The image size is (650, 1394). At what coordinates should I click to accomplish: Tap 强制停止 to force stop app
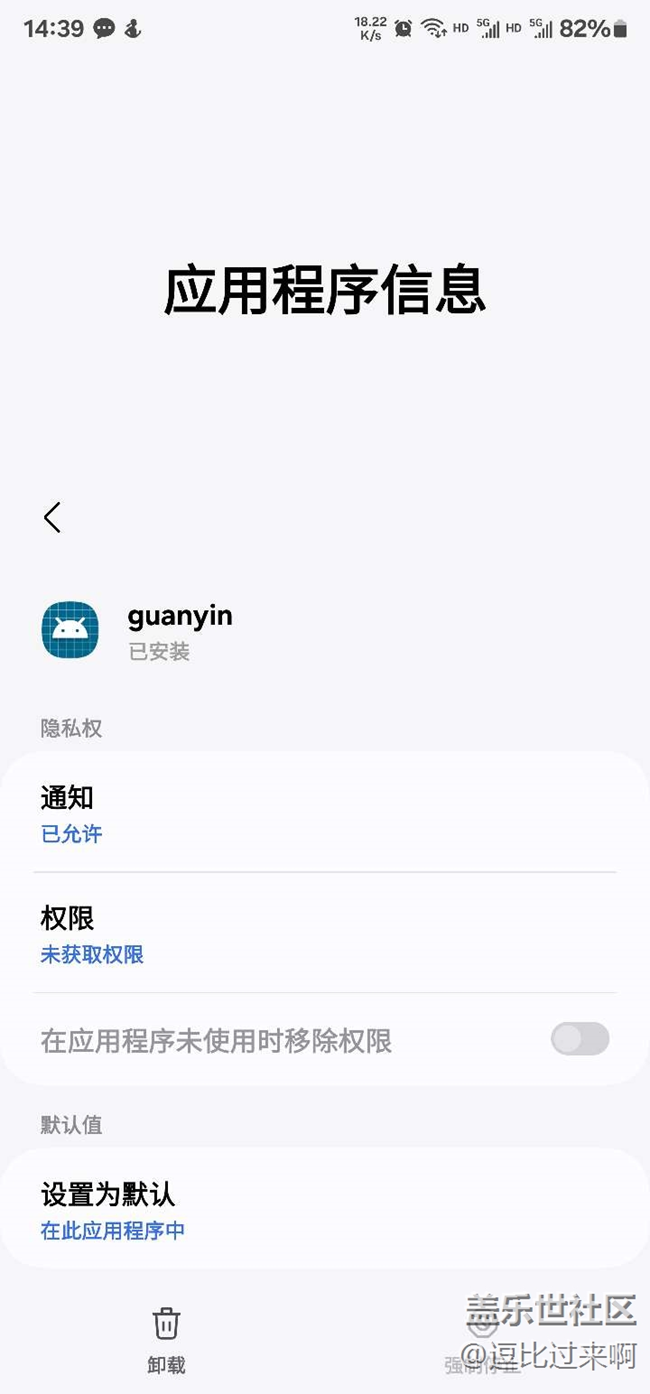[x=483, y=1340]
